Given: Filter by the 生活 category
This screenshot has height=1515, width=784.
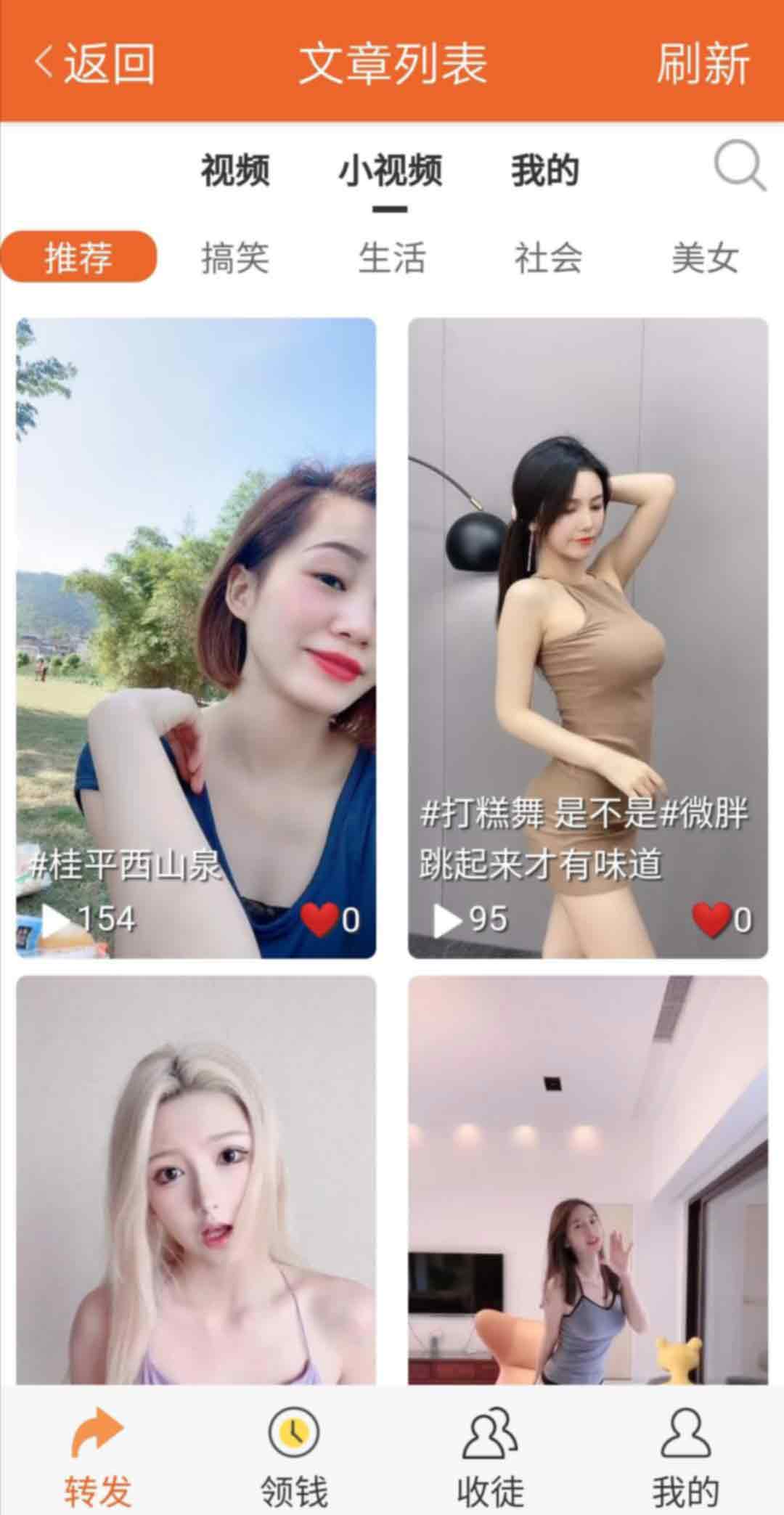Looking at the screenshot, I should (x=392, y=257).
